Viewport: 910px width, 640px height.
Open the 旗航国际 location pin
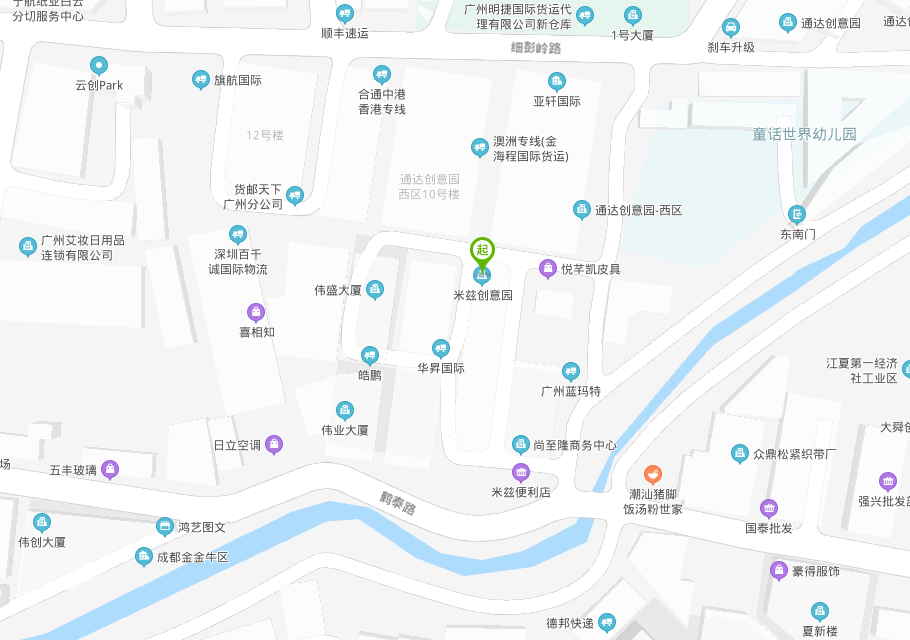(200, 80)
